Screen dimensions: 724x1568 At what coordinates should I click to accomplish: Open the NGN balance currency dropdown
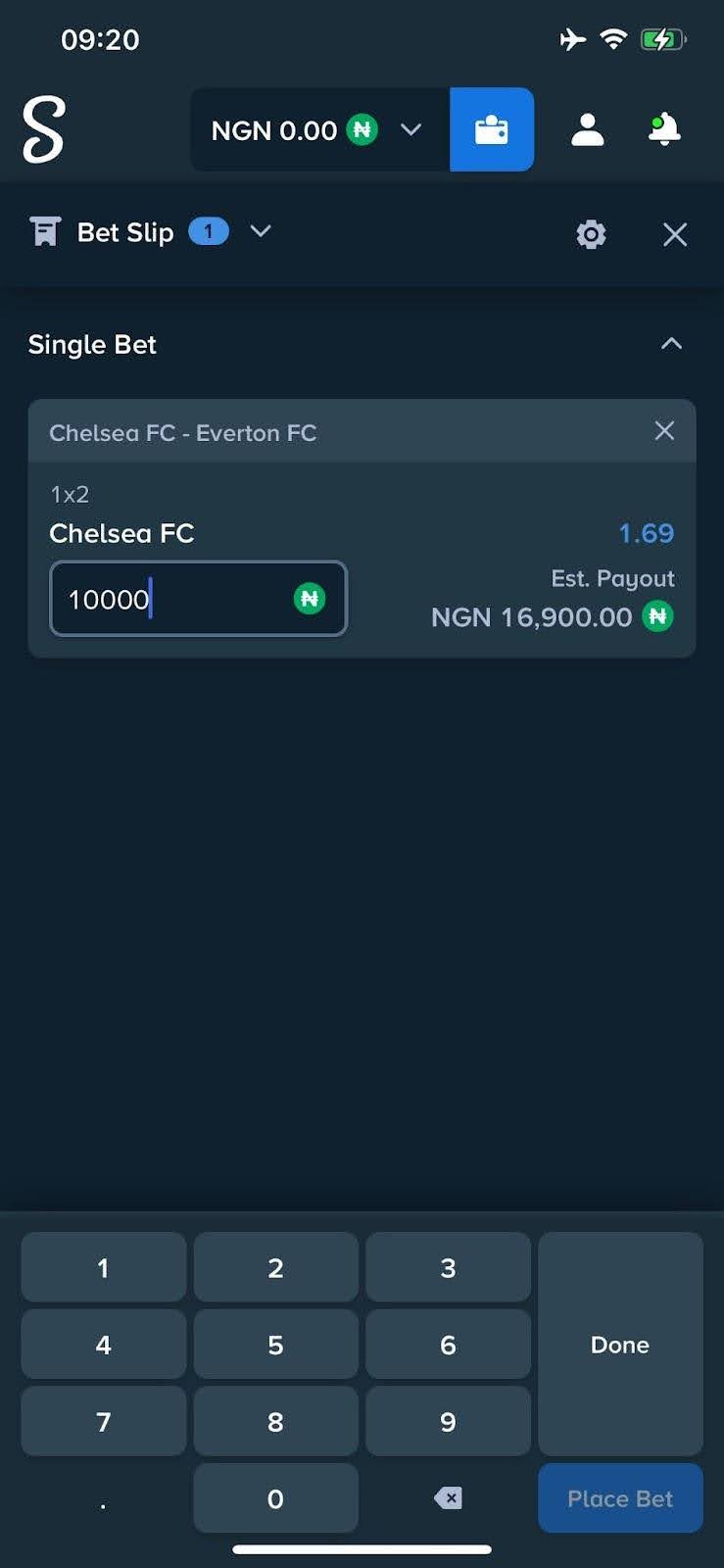(x=411, y=128)
